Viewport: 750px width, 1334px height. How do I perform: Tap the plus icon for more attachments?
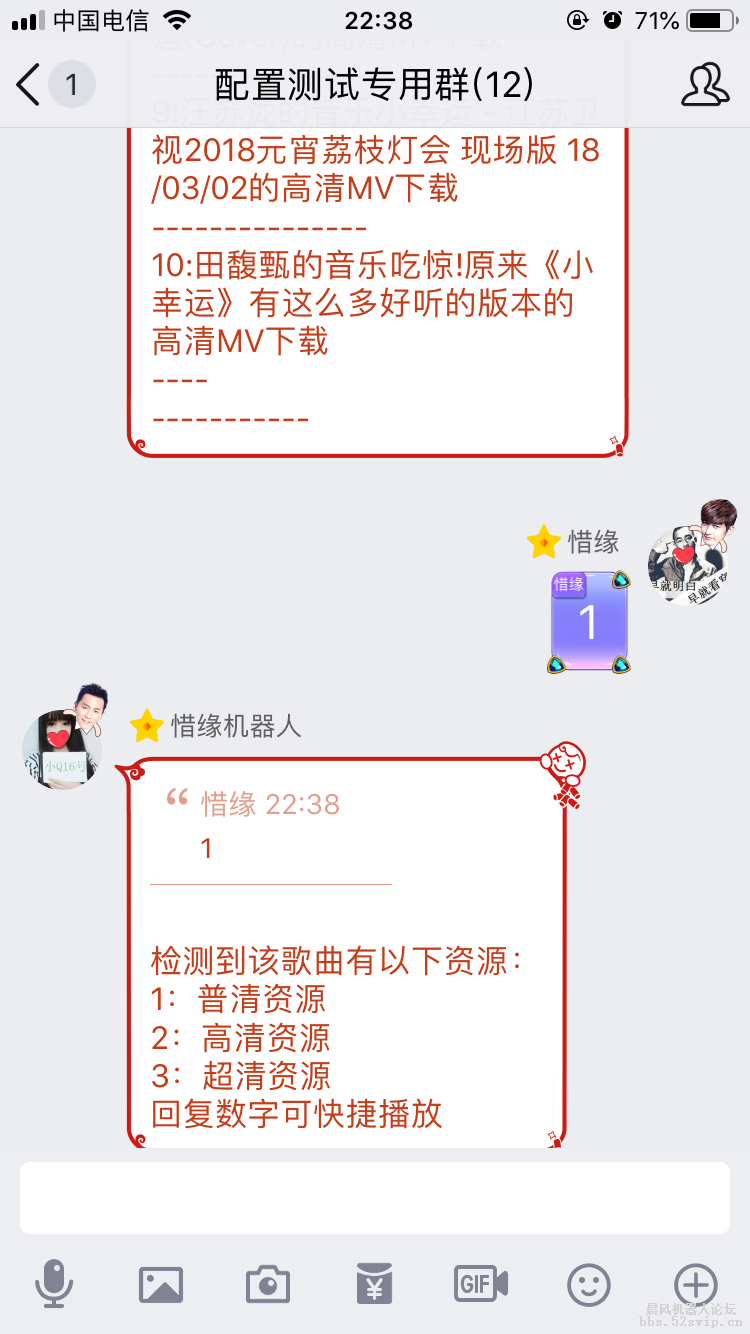click(x=695, y=1287)
